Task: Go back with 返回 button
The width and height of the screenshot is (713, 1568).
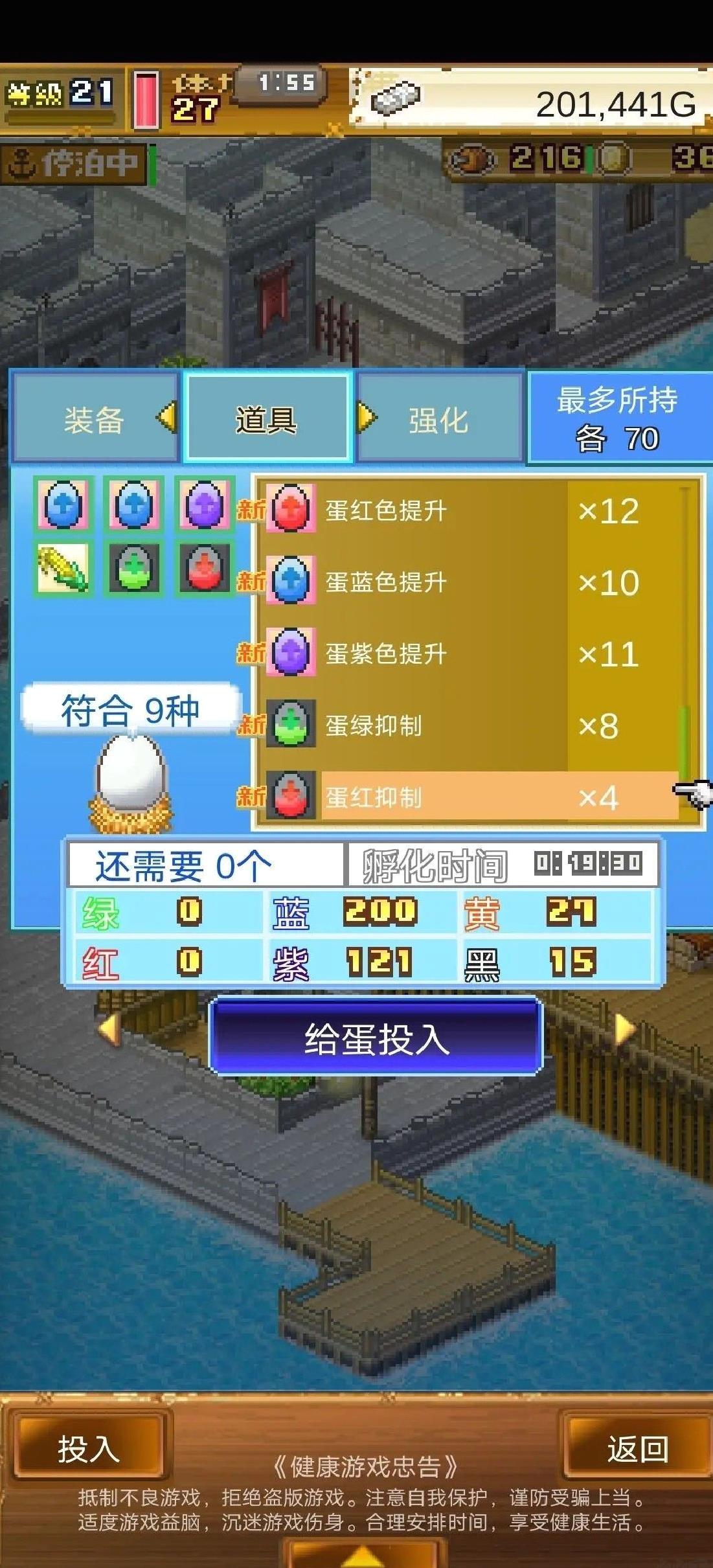Action: tap(637, 1448)
